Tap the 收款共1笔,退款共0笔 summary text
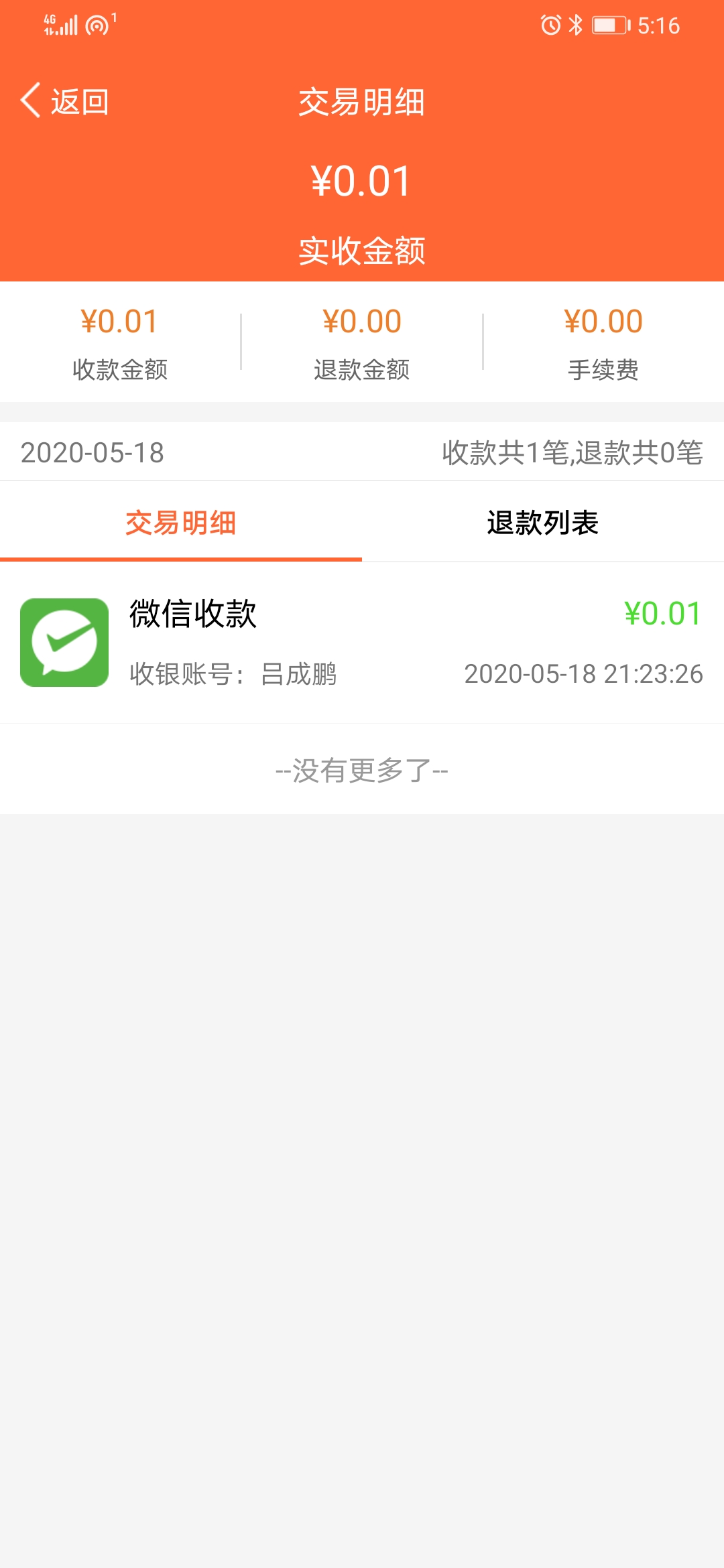Screen dimensions: 724x1568 pos(573,451)
